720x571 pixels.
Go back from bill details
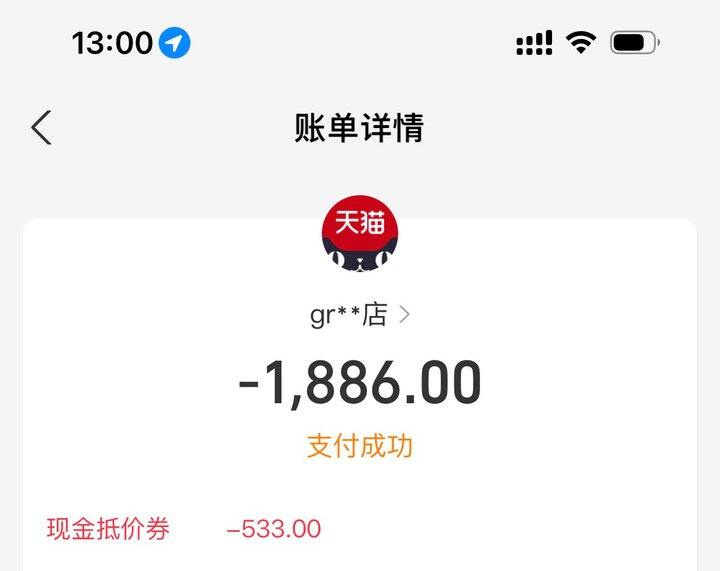coord(41,128)
